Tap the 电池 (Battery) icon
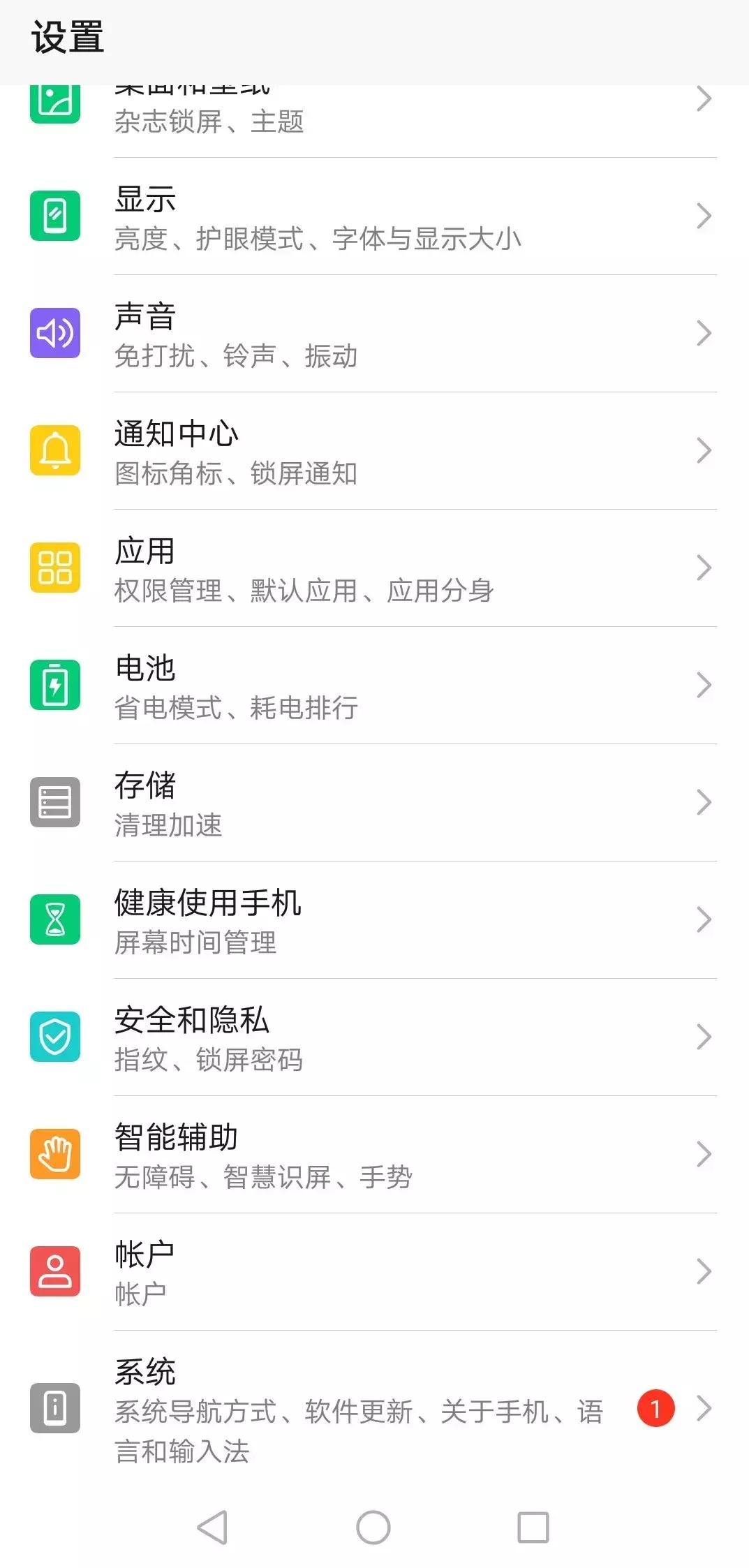Viewport: 749px width, 1568px height. (55, 685)
